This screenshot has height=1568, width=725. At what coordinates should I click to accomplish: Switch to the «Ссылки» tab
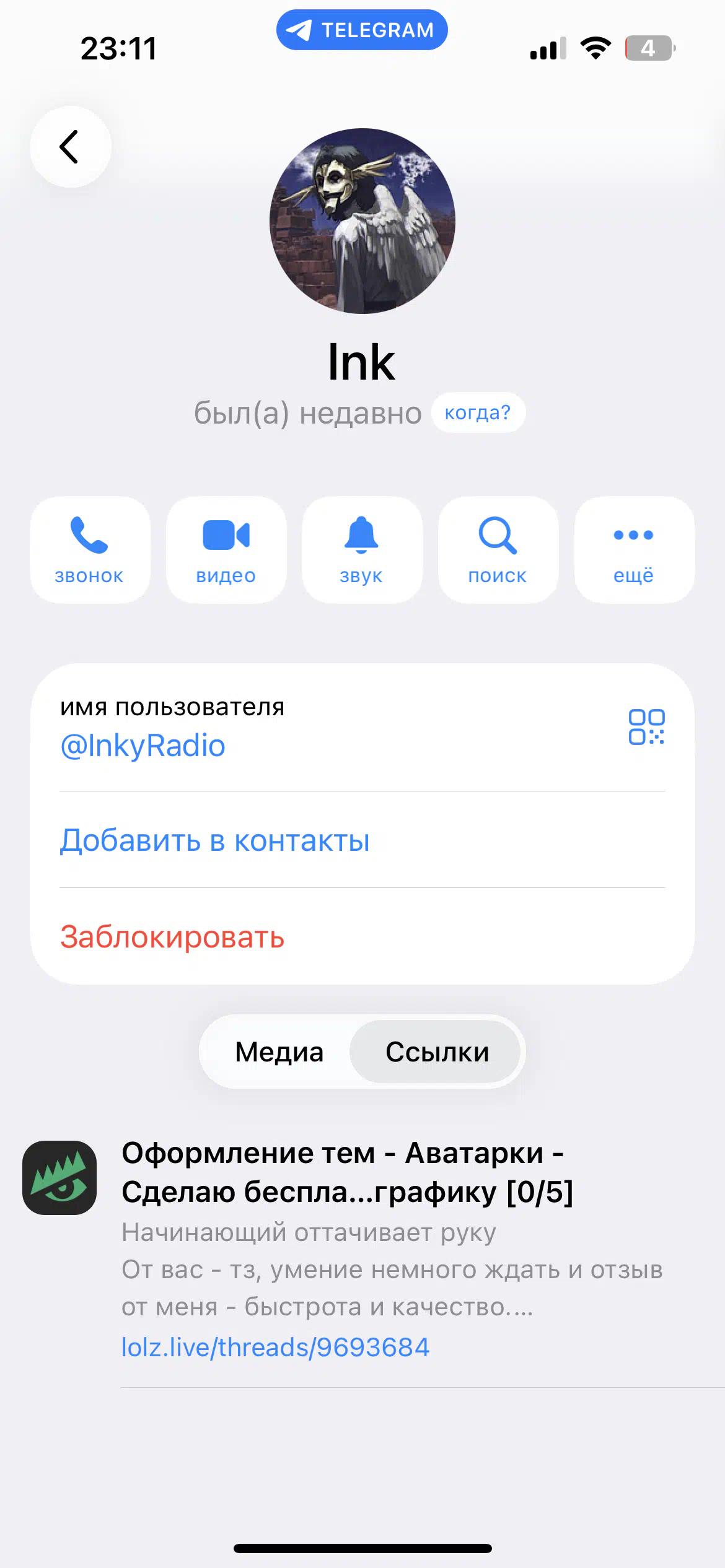437,1052
